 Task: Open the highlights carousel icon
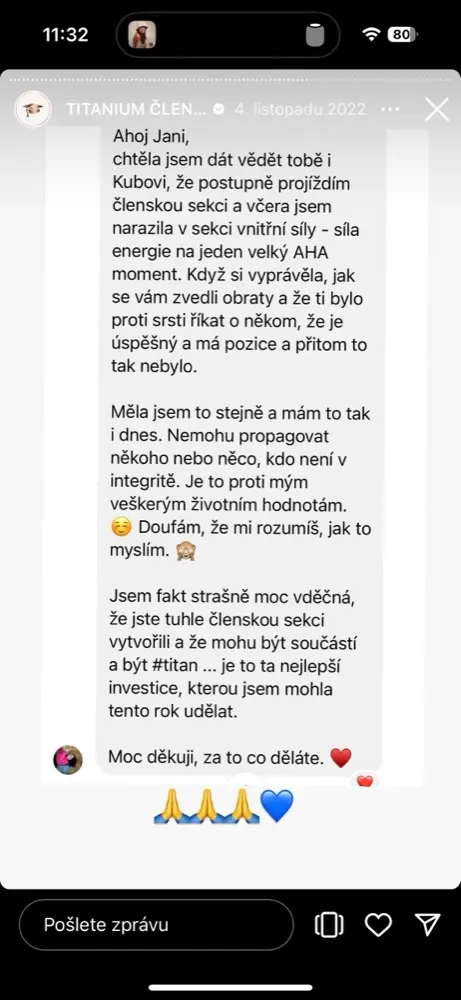pos(329,925)
